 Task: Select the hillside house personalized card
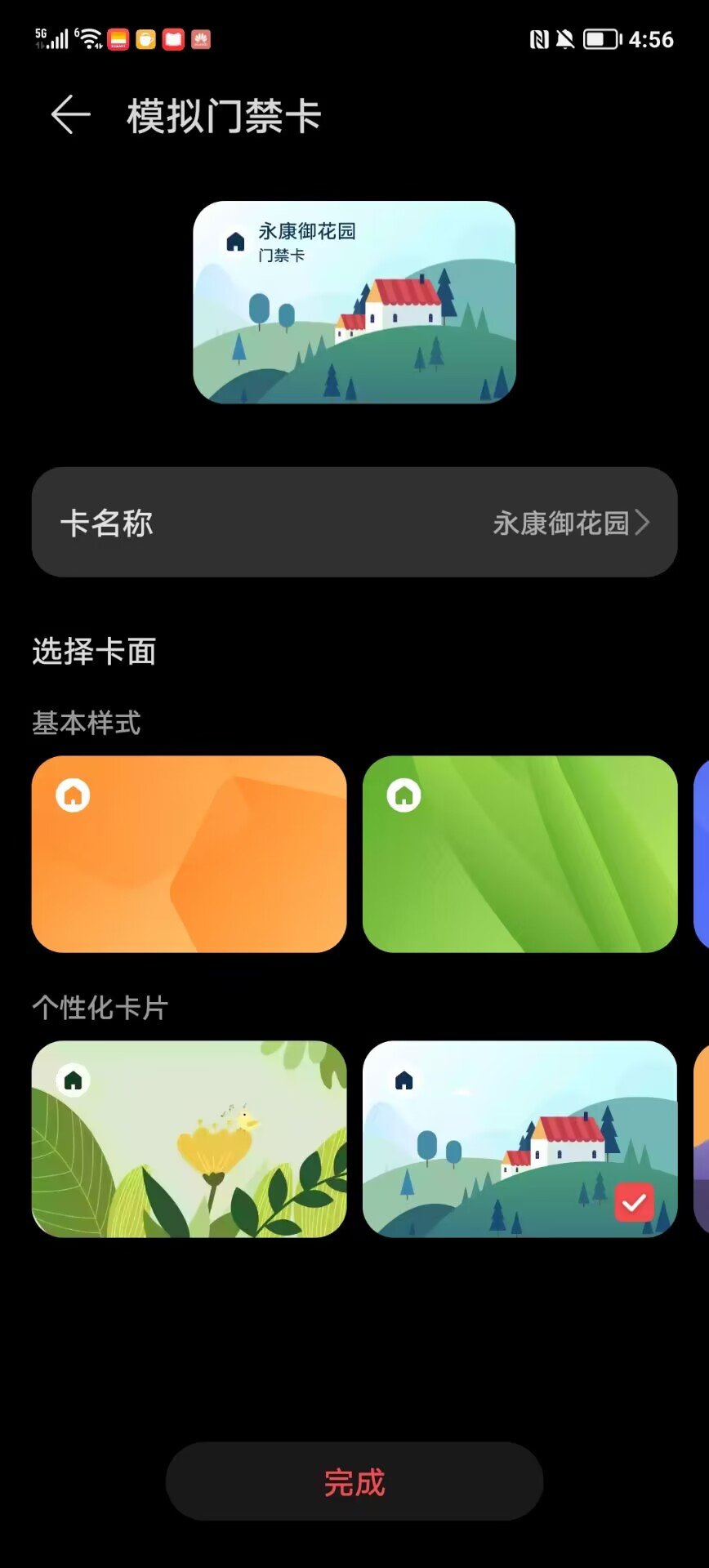point(519,1138)
